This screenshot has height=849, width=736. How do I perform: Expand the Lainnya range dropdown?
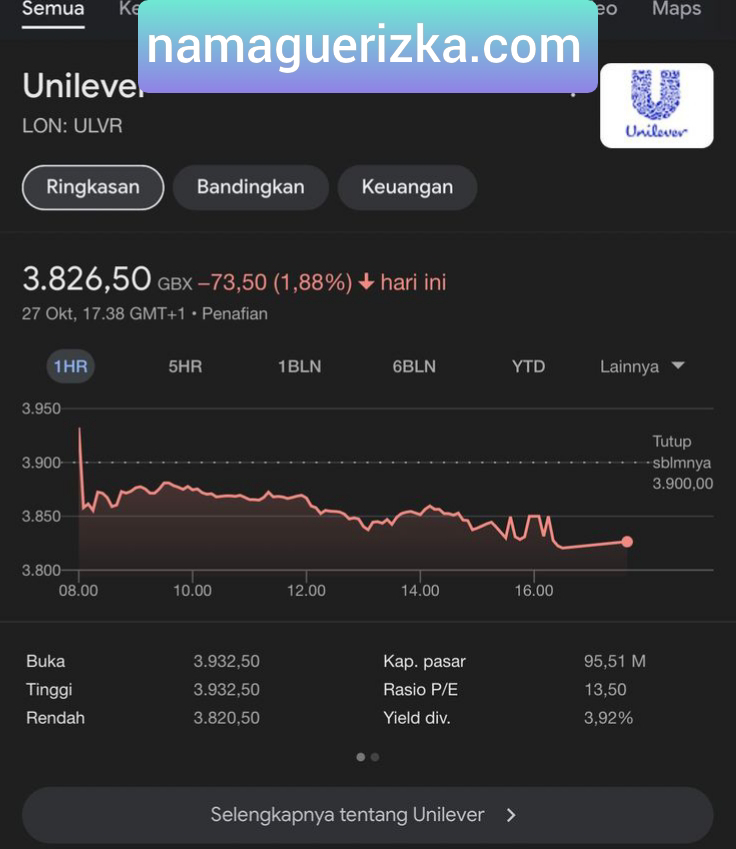coord(642,366)
